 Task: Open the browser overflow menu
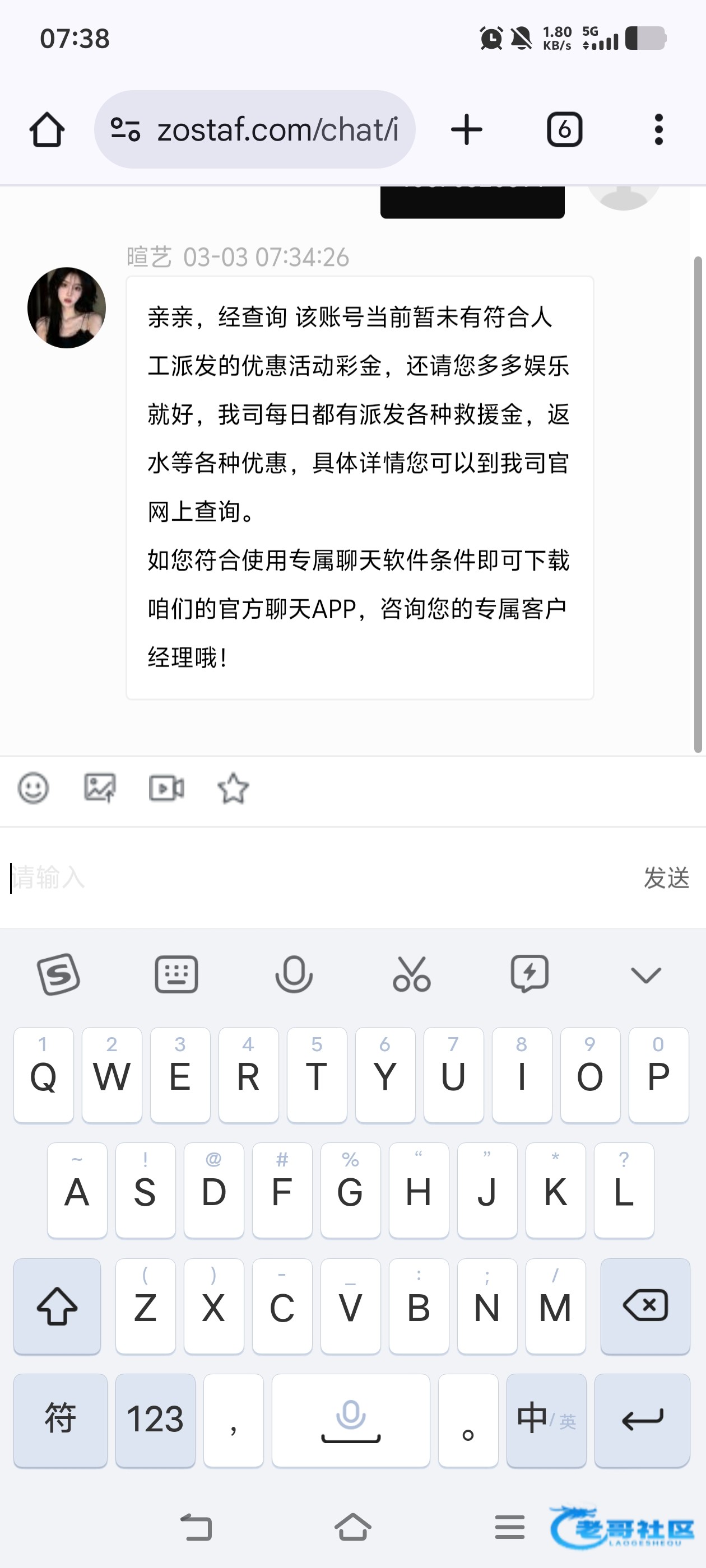tap(658, 130)
